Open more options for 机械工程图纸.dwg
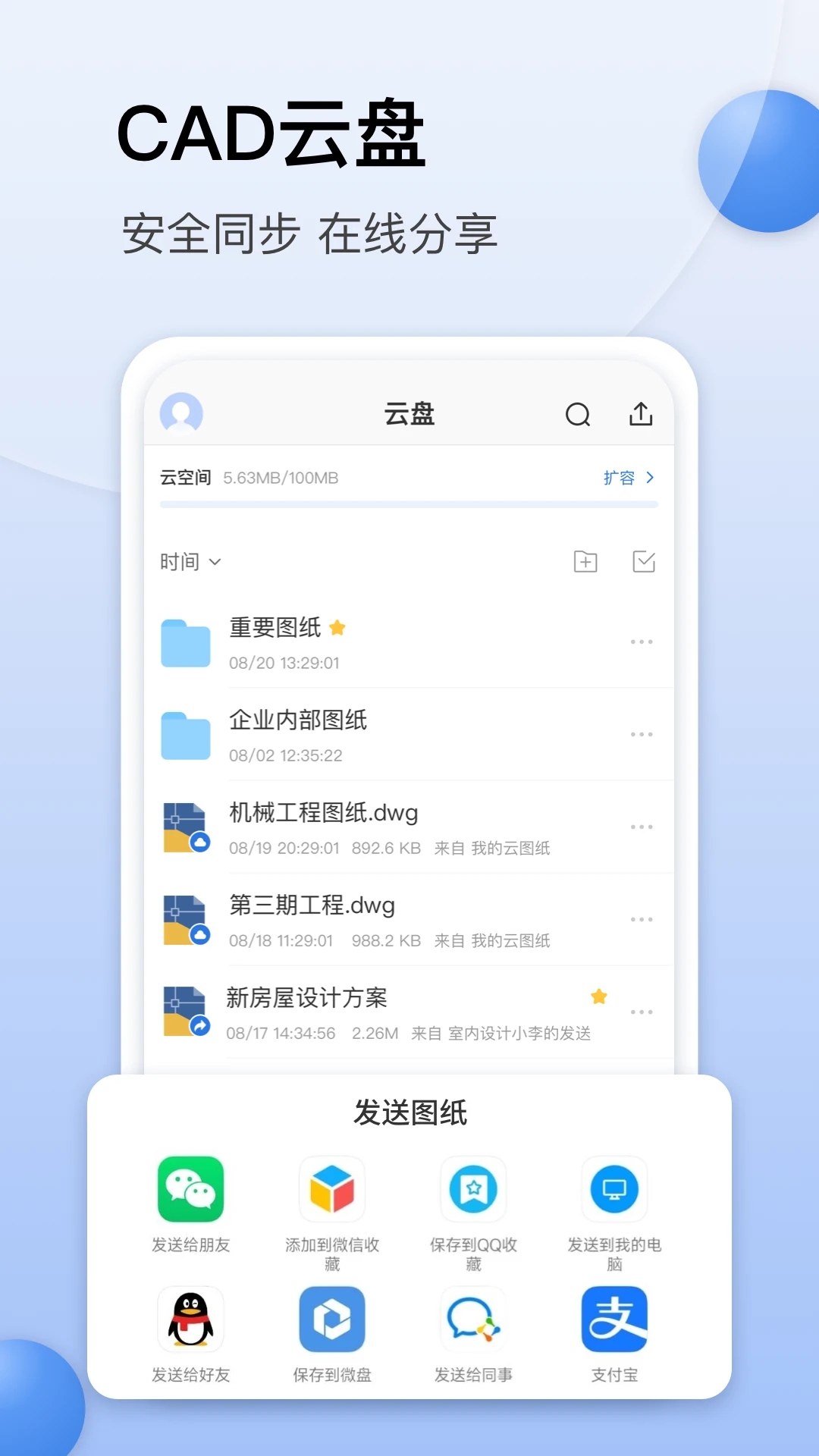Image resolution: width=819 pixels, height=1456 pixels. point(642,827)
